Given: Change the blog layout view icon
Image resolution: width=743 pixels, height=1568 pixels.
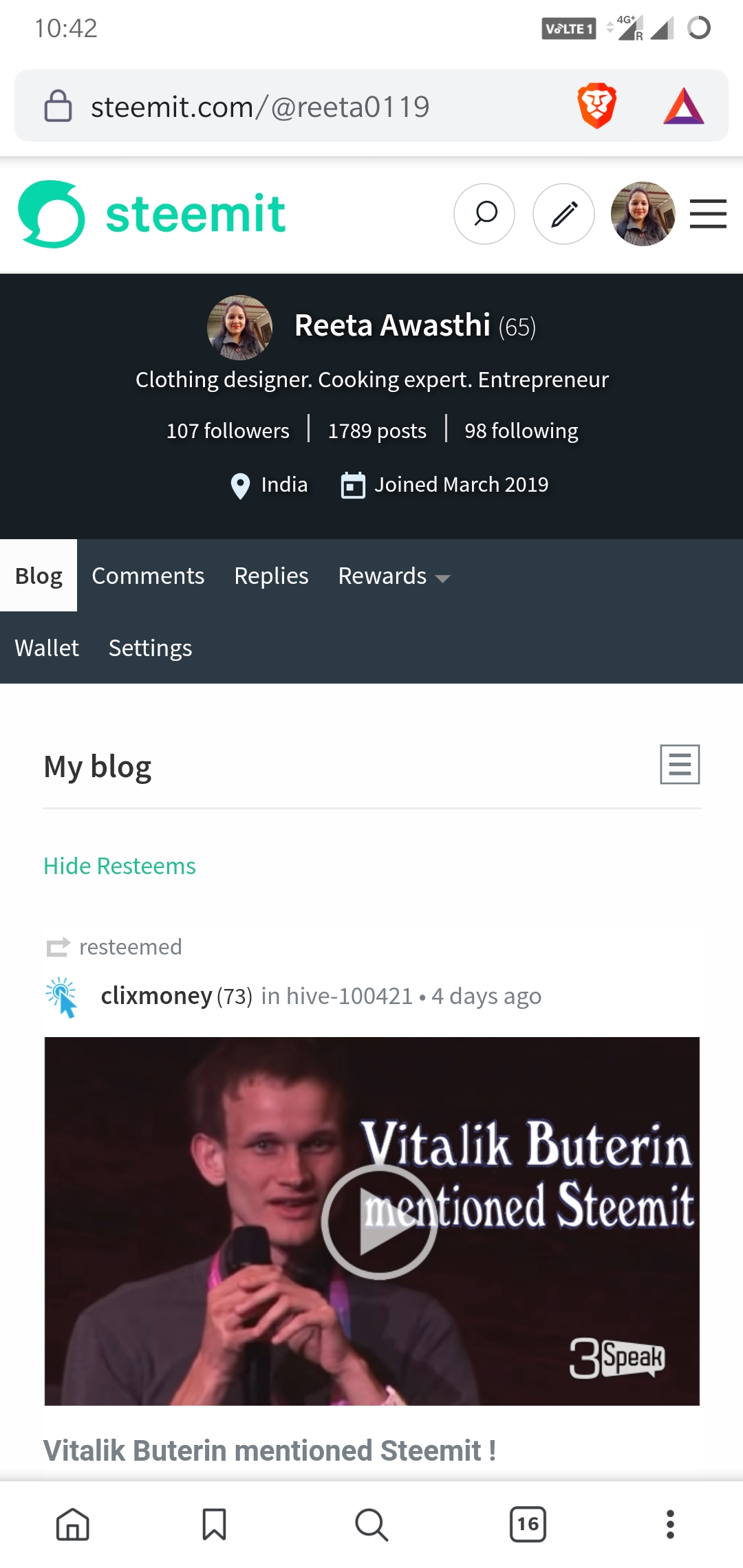Looking at the screenshot, I should coord(680,764).
